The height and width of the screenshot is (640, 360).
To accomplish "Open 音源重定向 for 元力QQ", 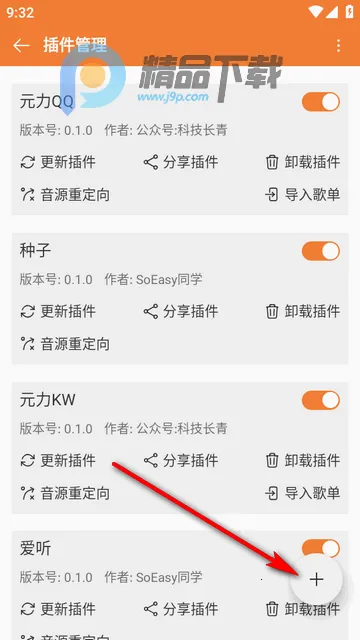I will pyautogui.click(x=64, y=195).
